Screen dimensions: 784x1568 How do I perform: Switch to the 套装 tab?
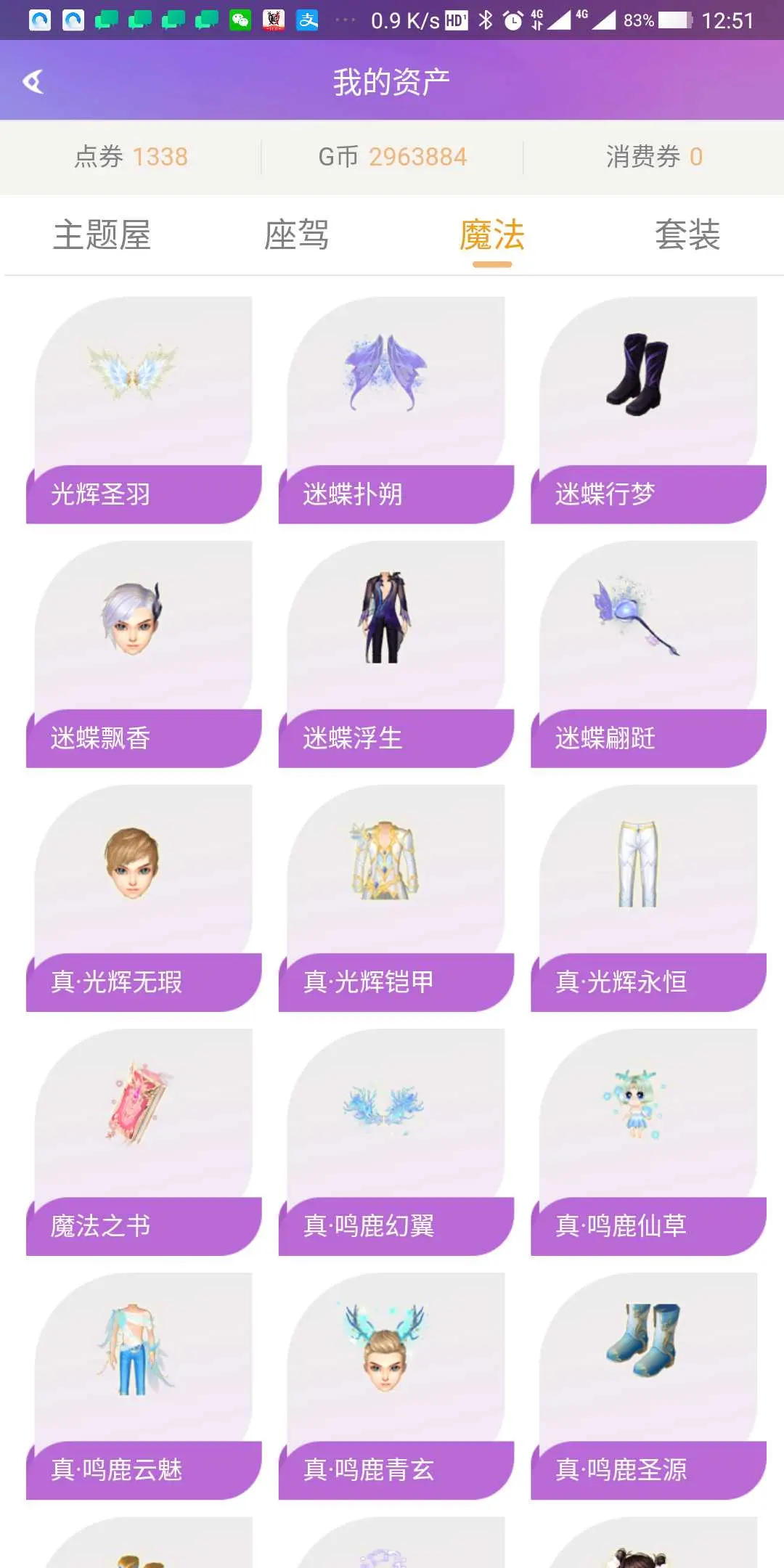click(687, 235)
